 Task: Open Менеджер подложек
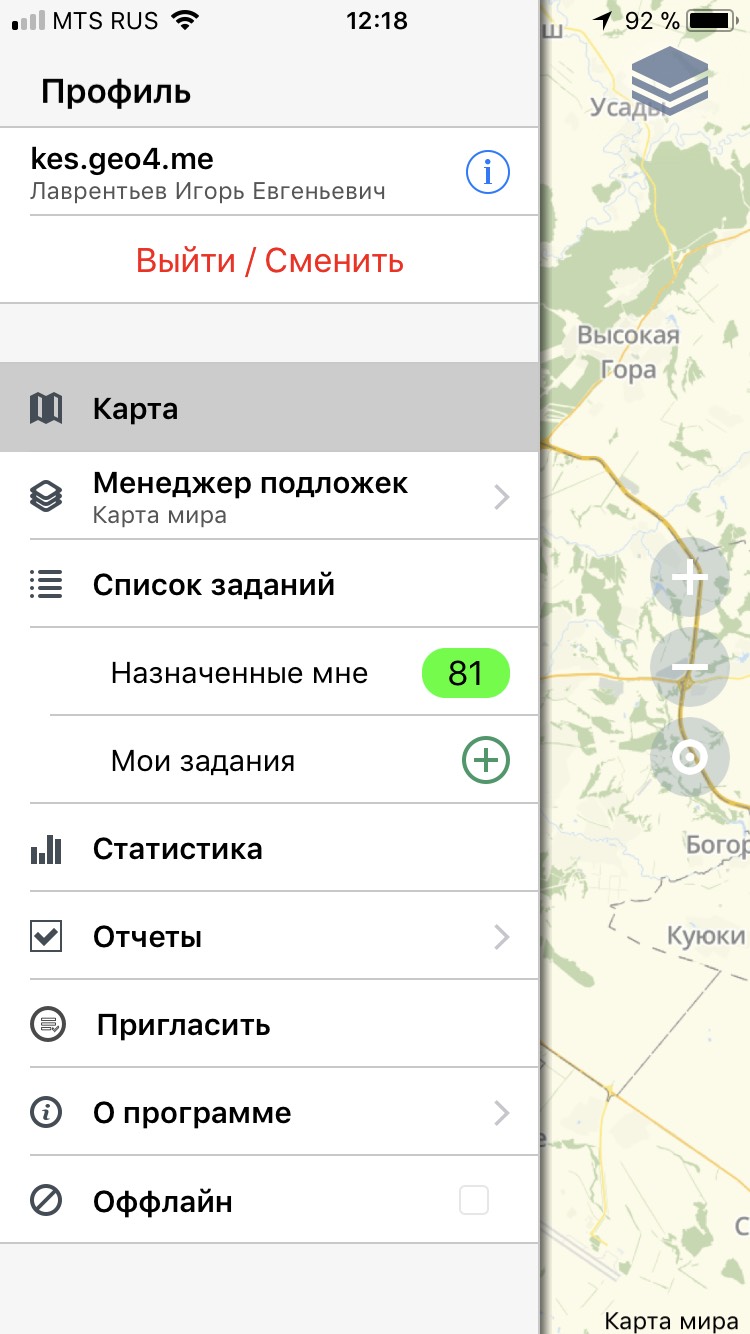pos(270,496)
